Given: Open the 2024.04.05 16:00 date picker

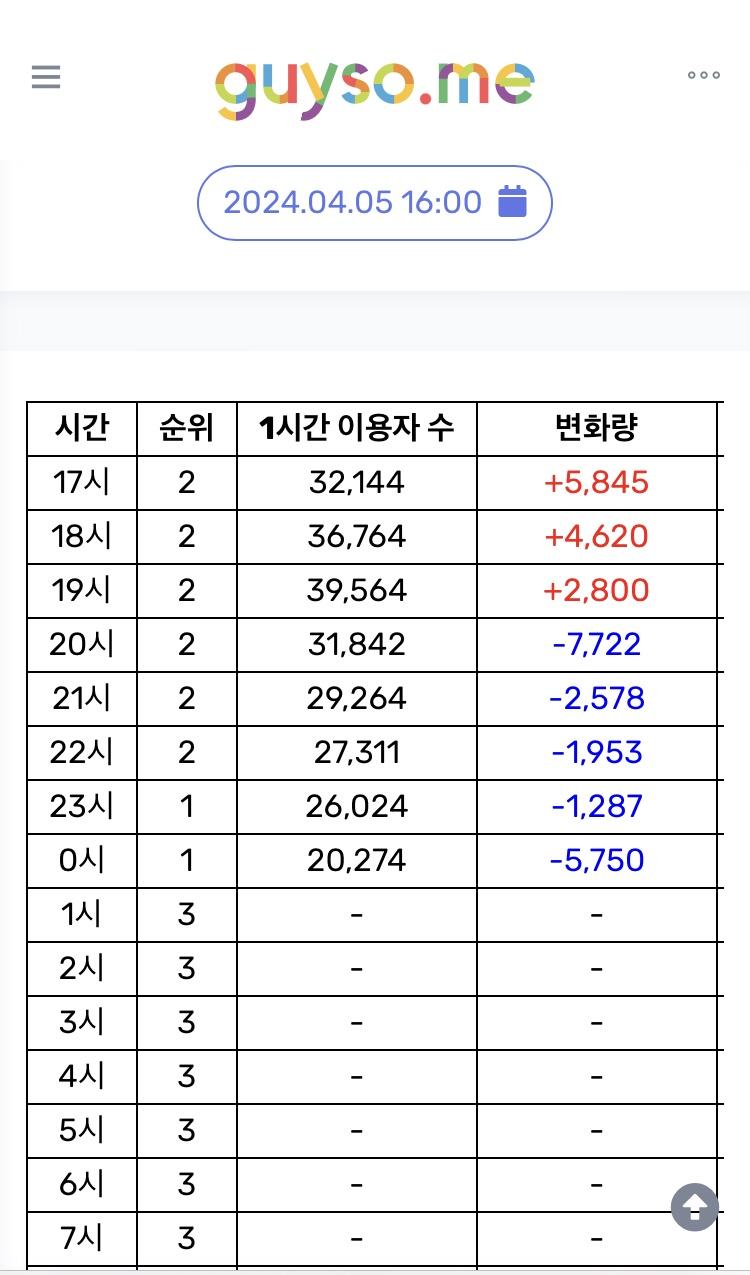Looking at the screenshot, I should tap(374, 203).
